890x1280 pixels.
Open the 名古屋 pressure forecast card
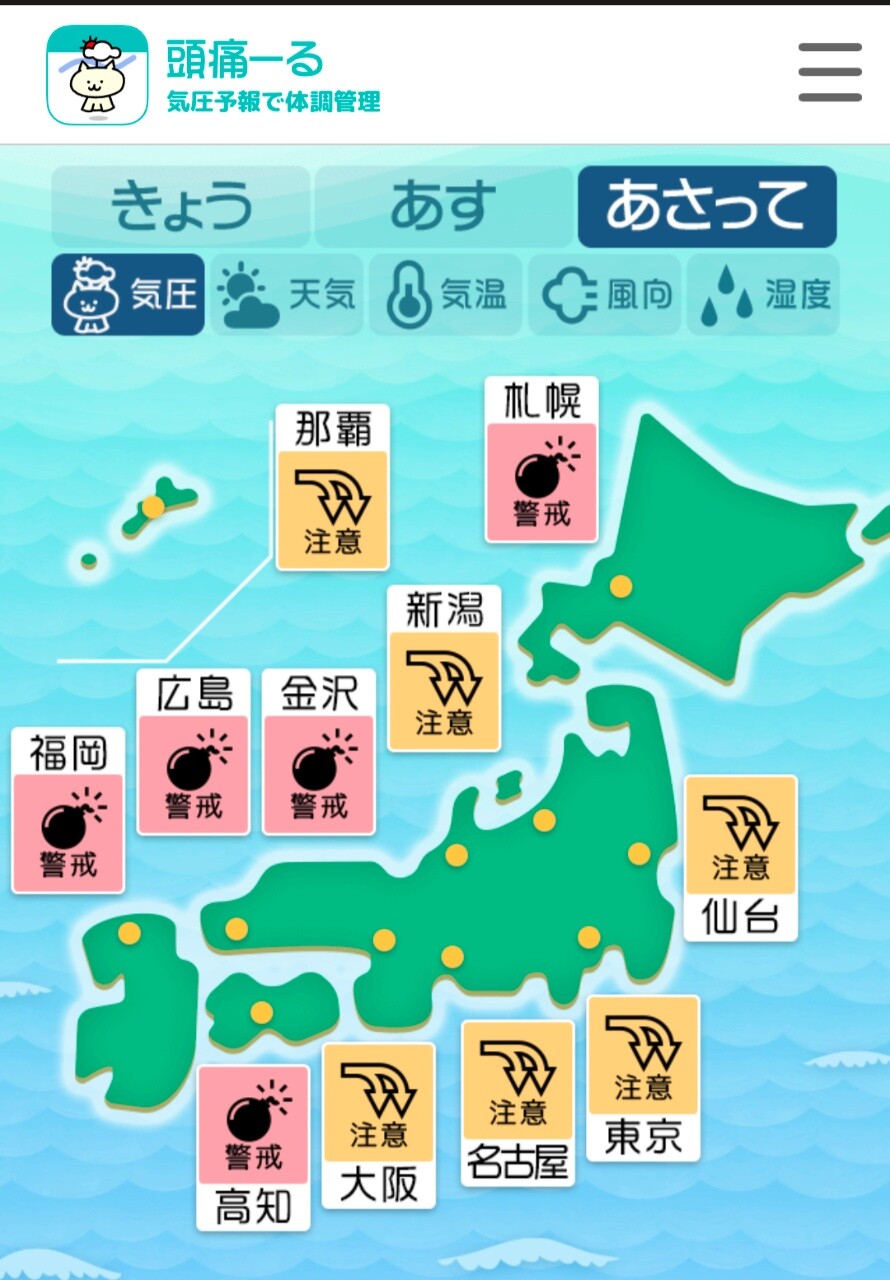(518, 1102)
